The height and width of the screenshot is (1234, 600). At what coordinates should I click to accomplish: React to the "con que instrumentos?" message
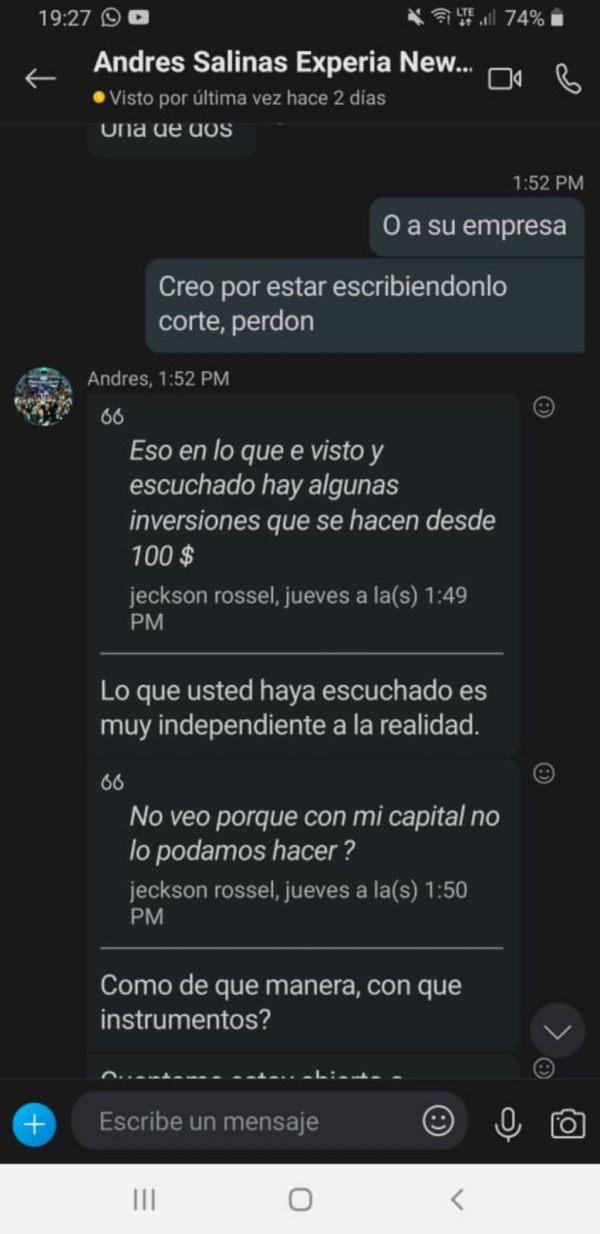[544, 773]
